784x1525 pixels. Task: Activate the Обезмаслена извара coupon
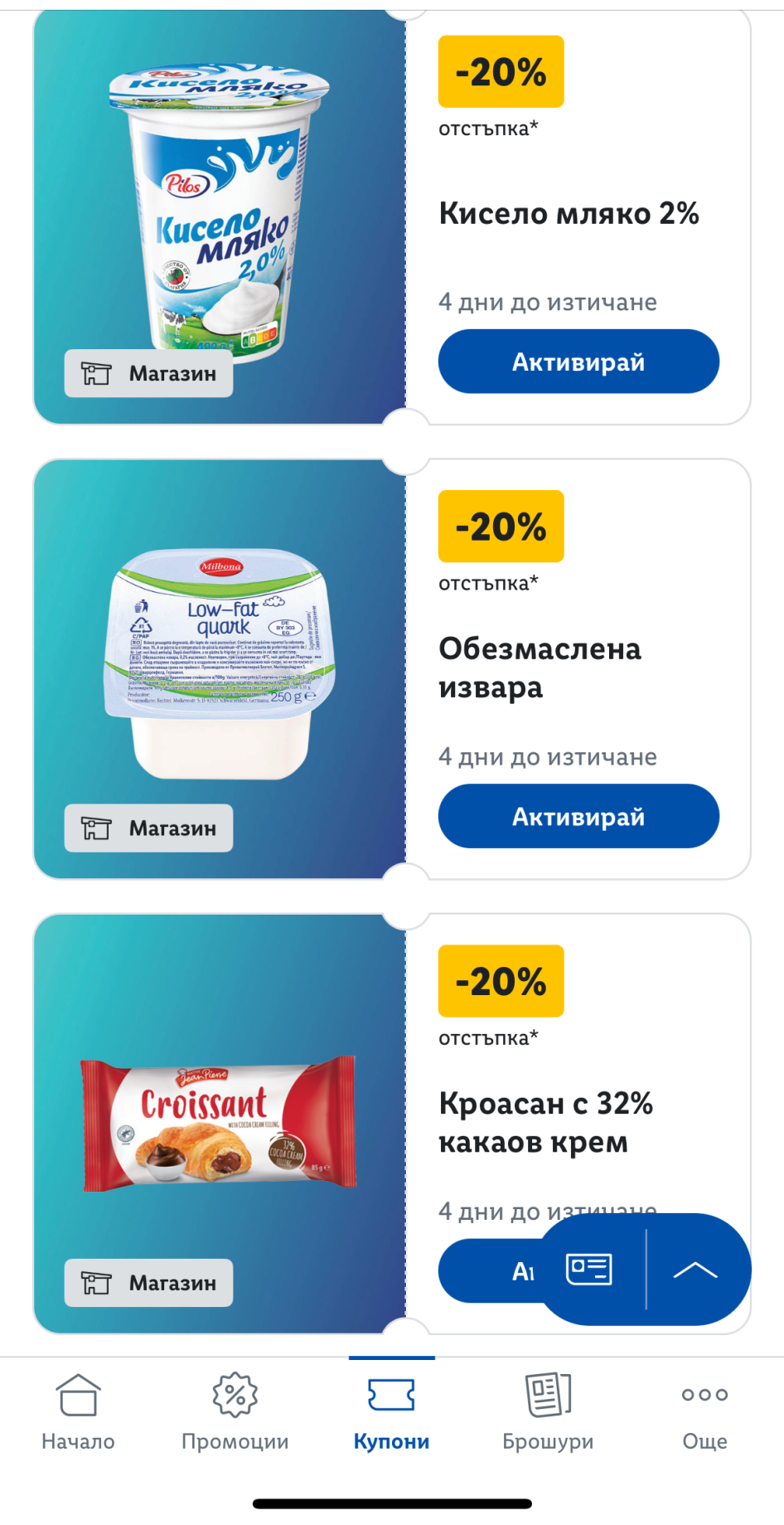click(x=578, y=816)
